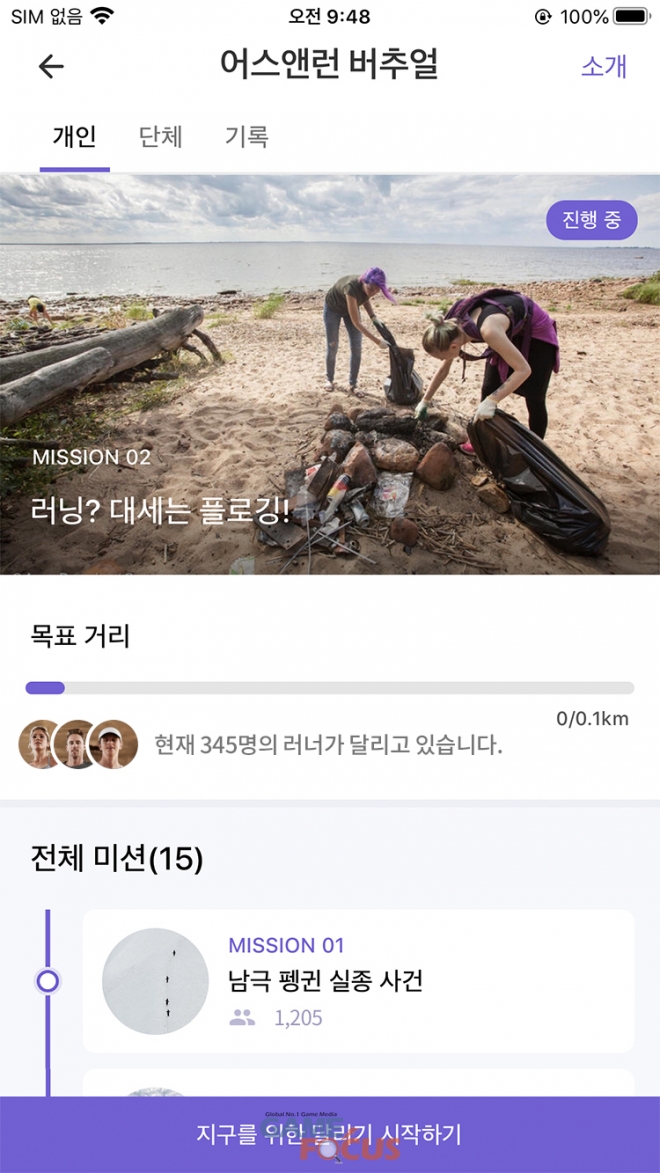Screen dimensions: 660x1173
Task: Switch to the 기록 tab
Action: 246,137
